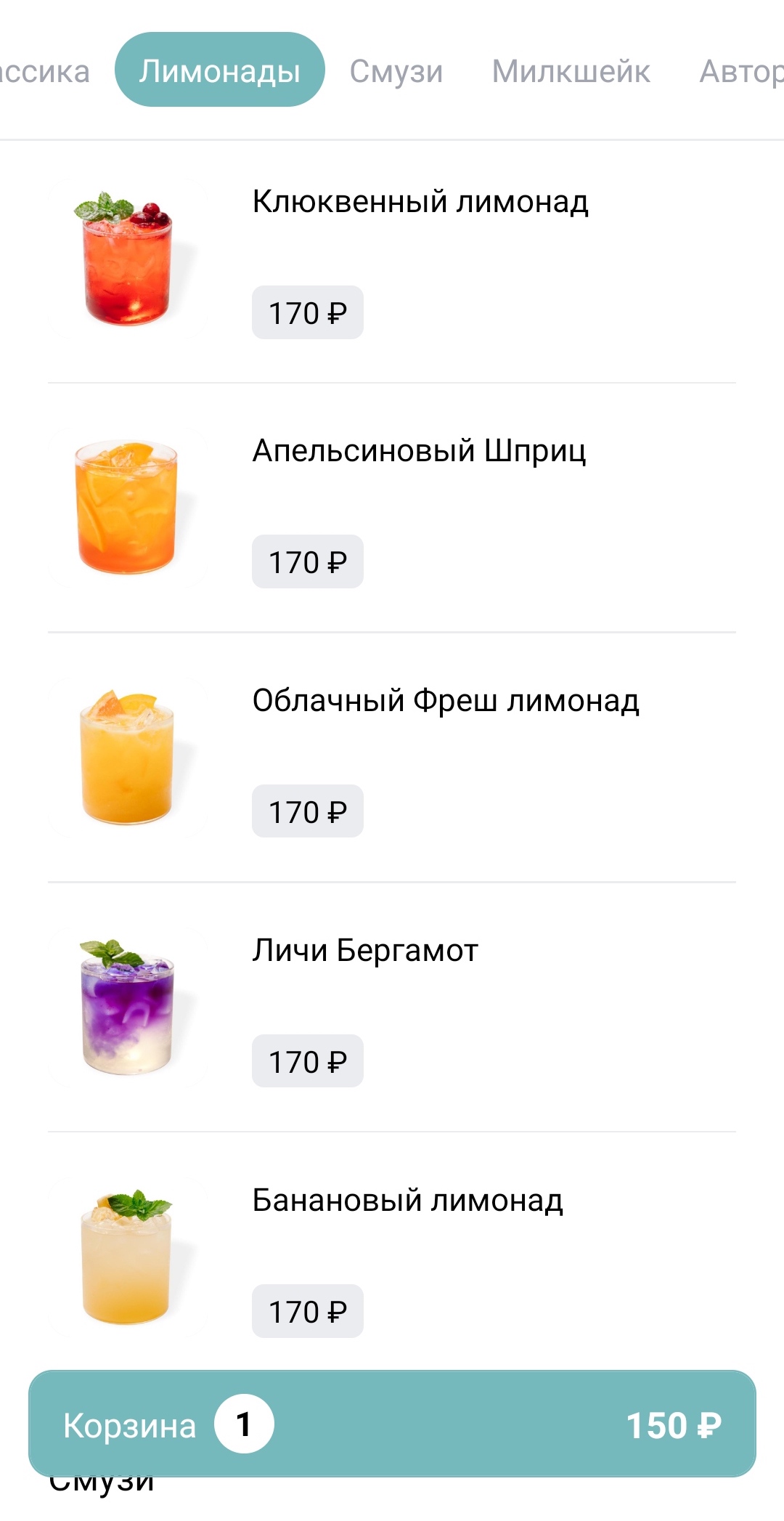Switch to the Смузи category tab
The image size is (784, 1521).
tap(396, 71)
